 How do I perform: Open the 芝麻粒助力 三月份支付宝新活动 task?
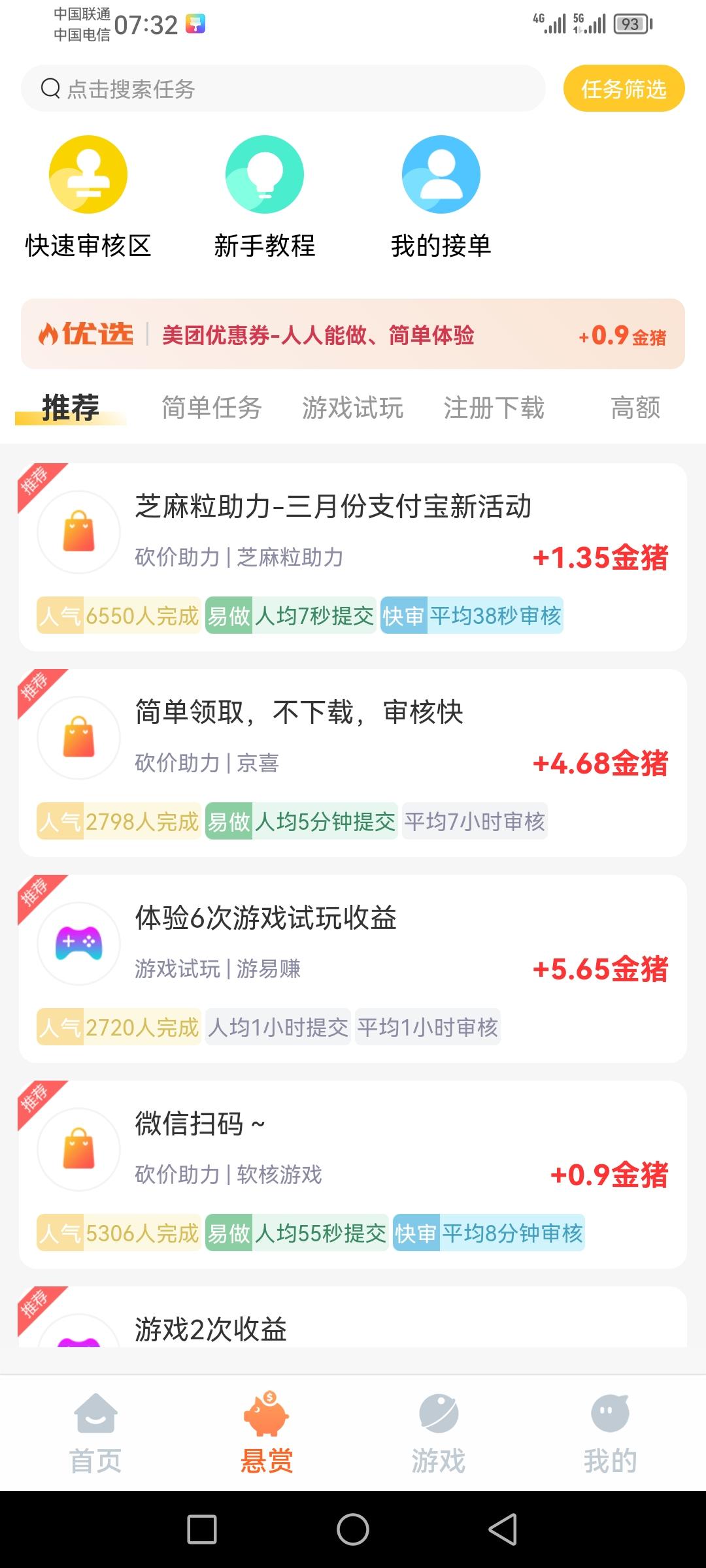pyautogui.click(x=353, y=557)
